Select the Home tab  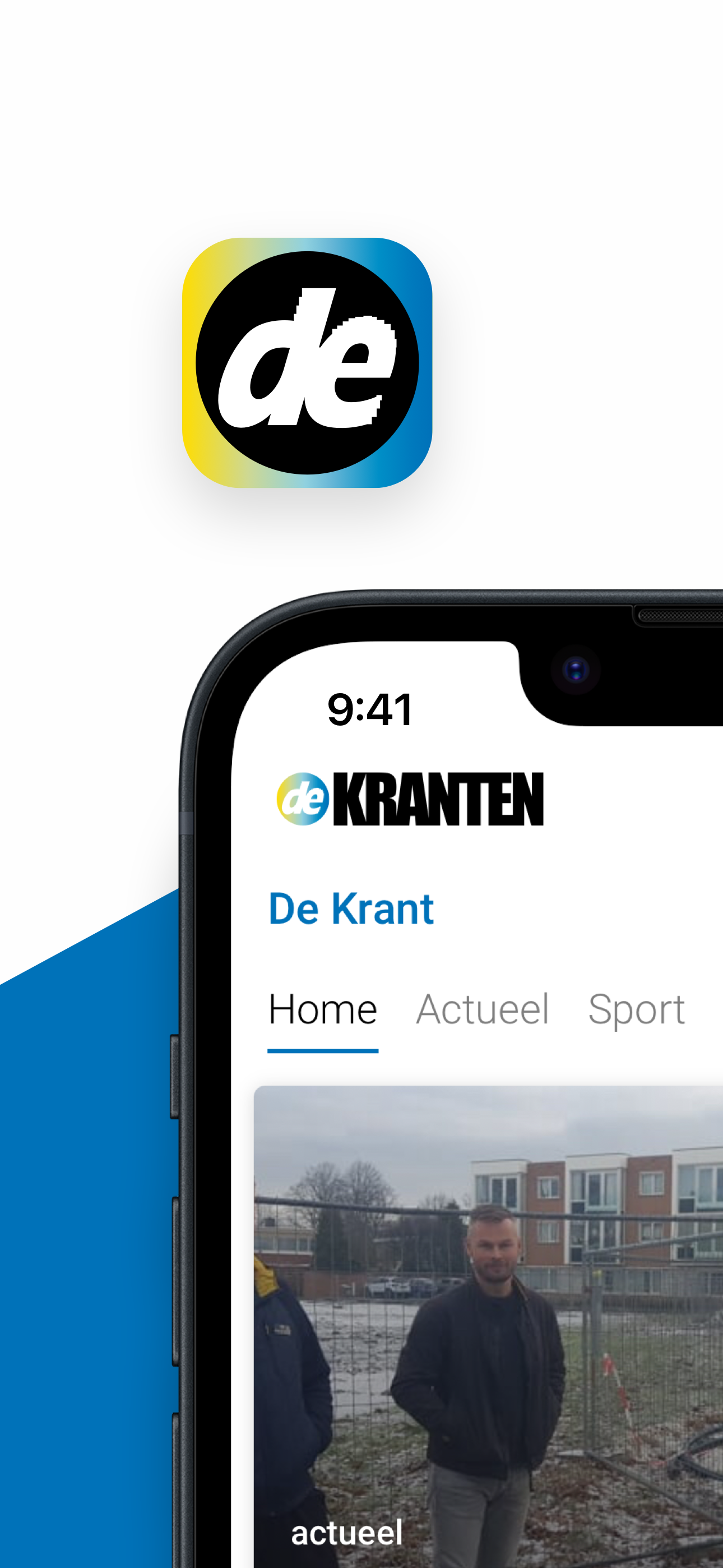click(323, 1009)
